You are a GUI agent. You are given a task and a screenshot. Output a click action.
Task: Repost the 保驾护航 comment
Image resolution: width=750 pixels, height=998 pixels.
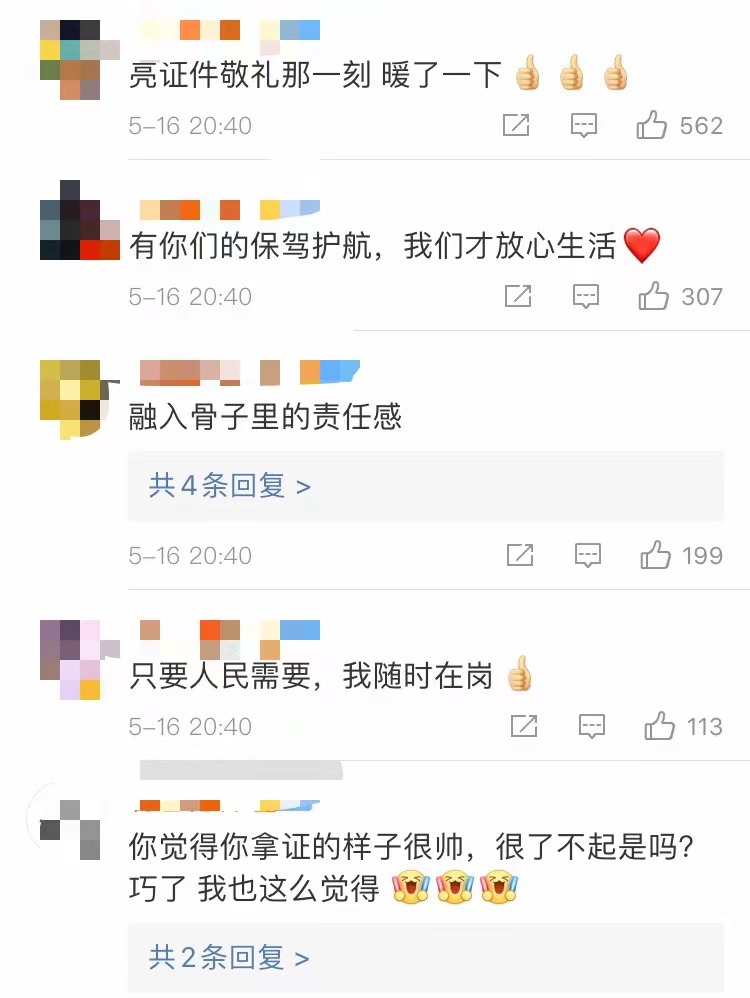pyautogui.click(x=517, y=297)
